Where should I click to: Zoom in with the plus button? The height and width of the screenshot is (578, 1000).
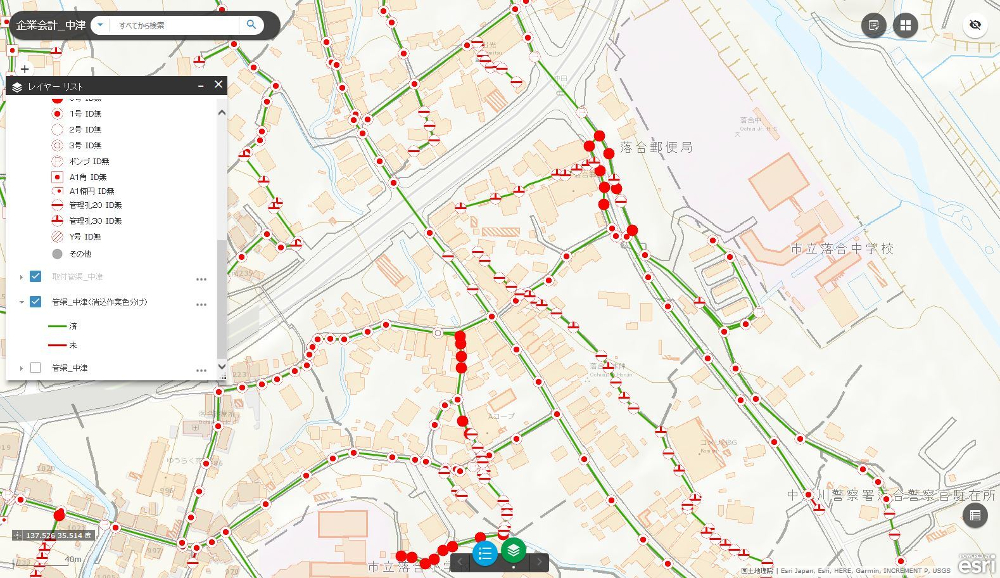pyautogui.click(x=25, y=70)
